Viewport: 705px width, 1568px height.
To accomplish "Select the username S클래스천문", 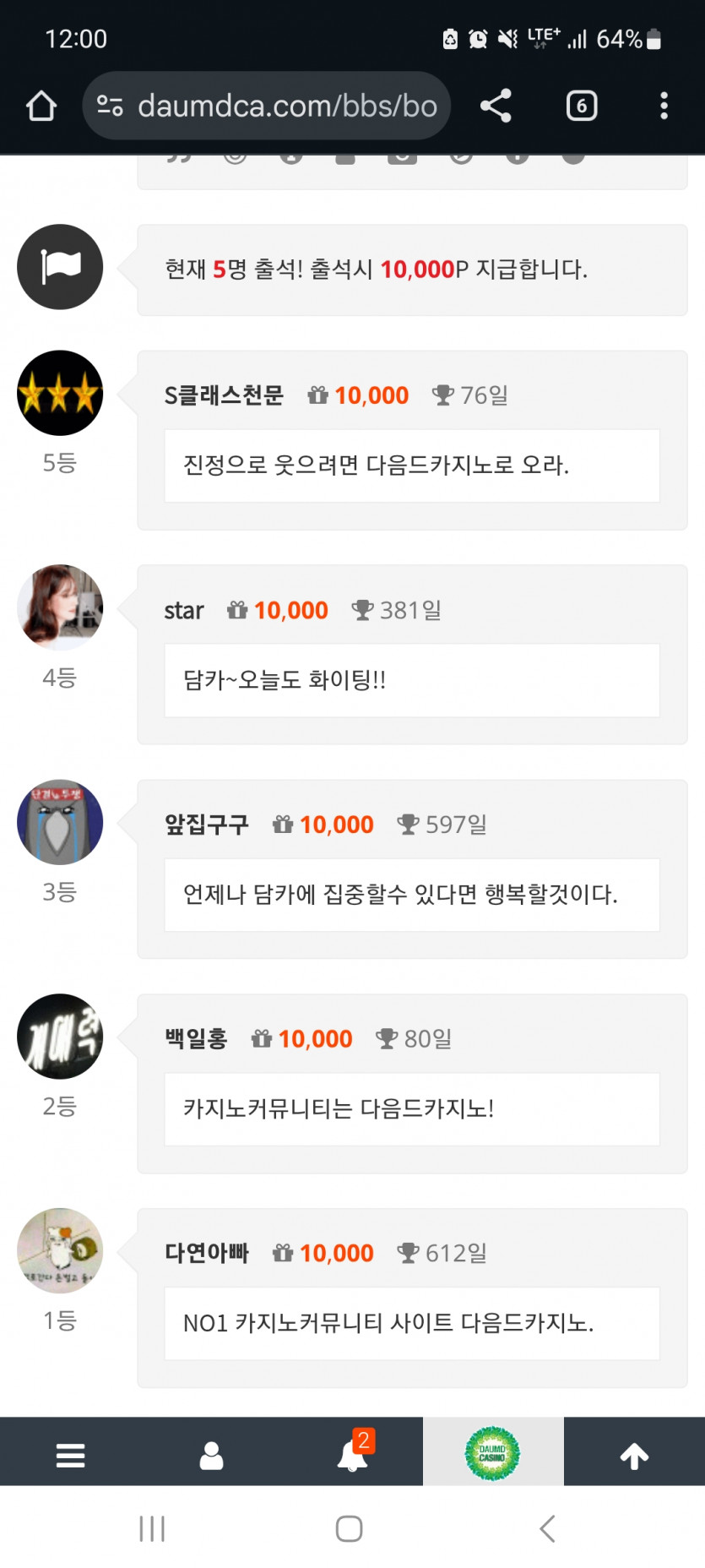I will [225, 395].
